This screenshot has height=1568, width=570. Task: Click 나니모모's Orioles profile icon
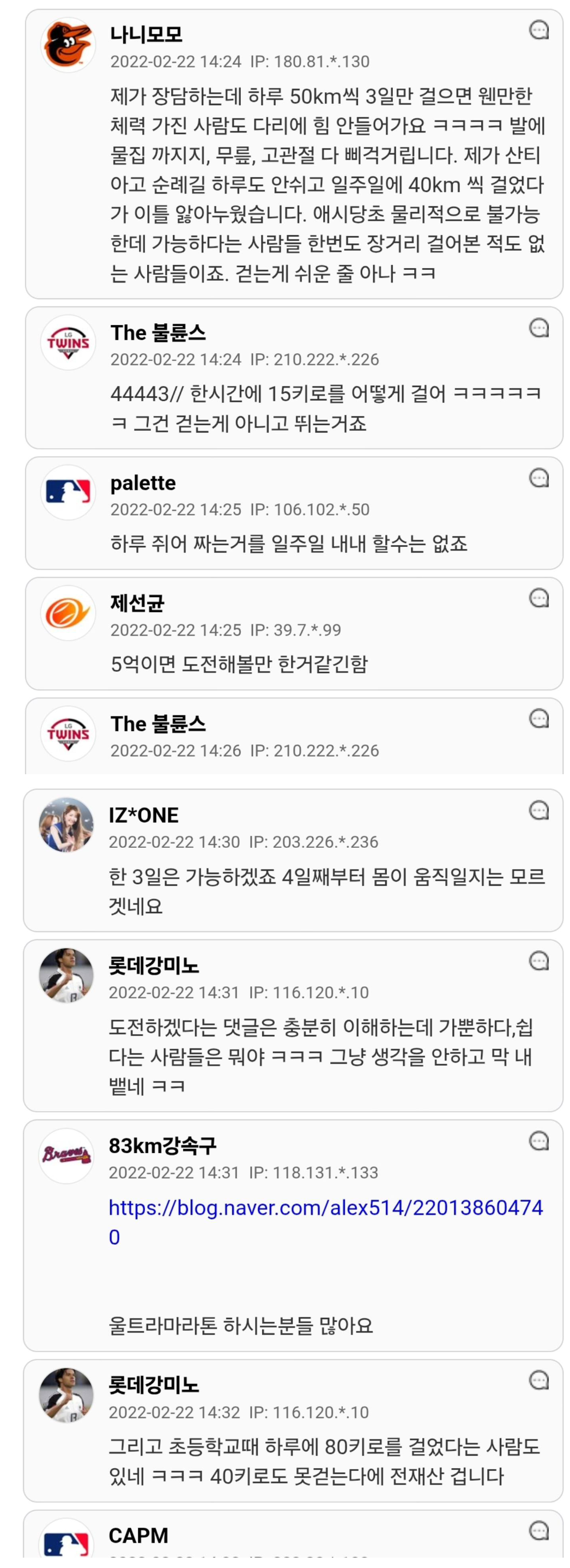68,44
